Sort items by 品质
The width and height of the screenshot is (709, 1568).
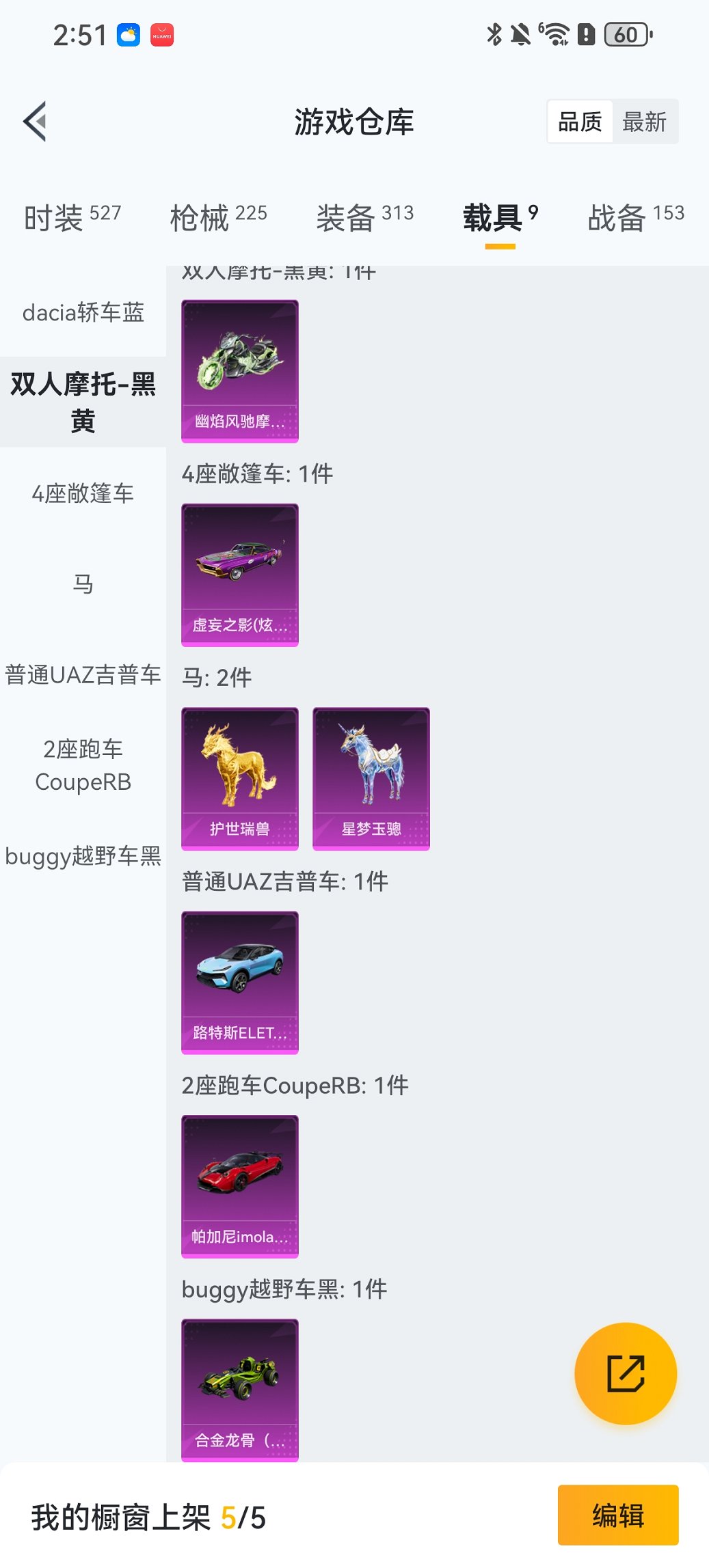click(x=580, y=122)
